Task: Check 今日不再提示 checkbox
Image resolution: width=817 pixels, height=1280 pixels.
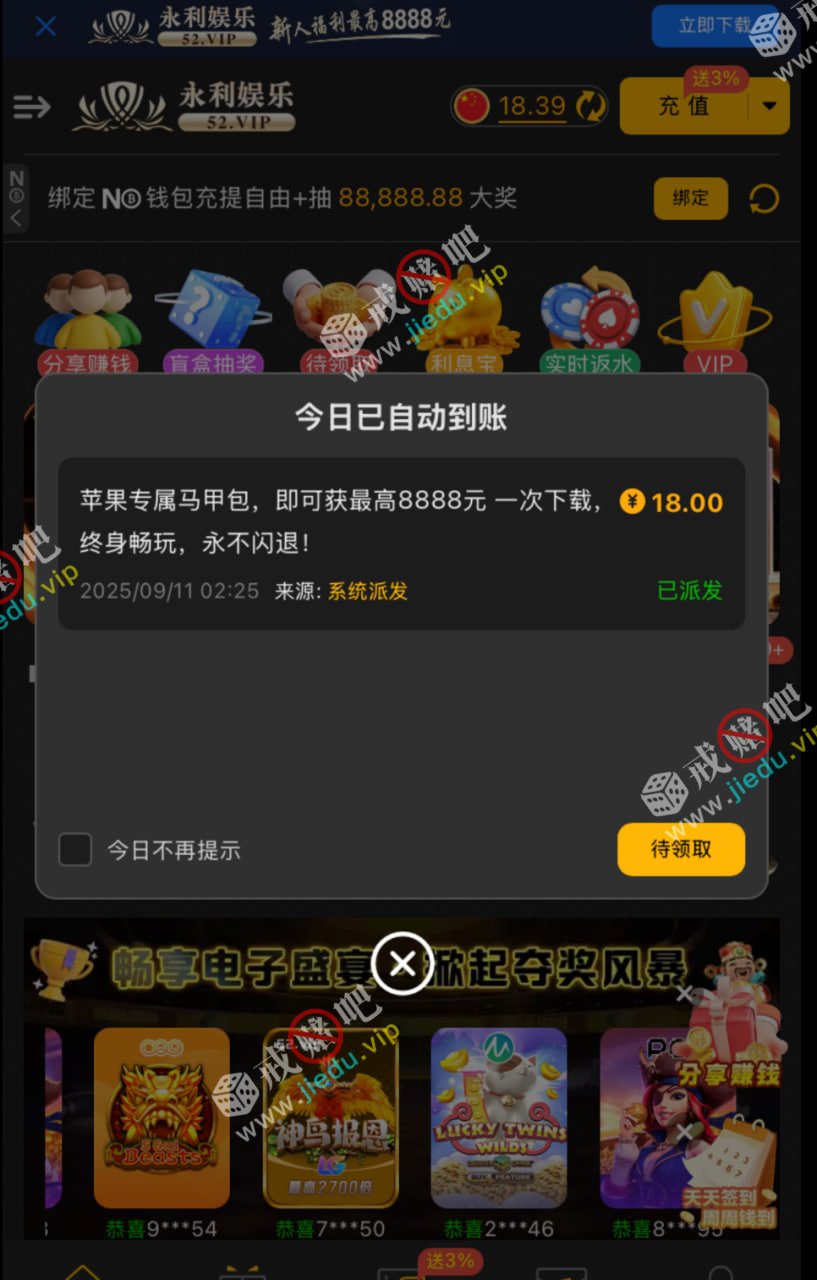Action: 75,850
